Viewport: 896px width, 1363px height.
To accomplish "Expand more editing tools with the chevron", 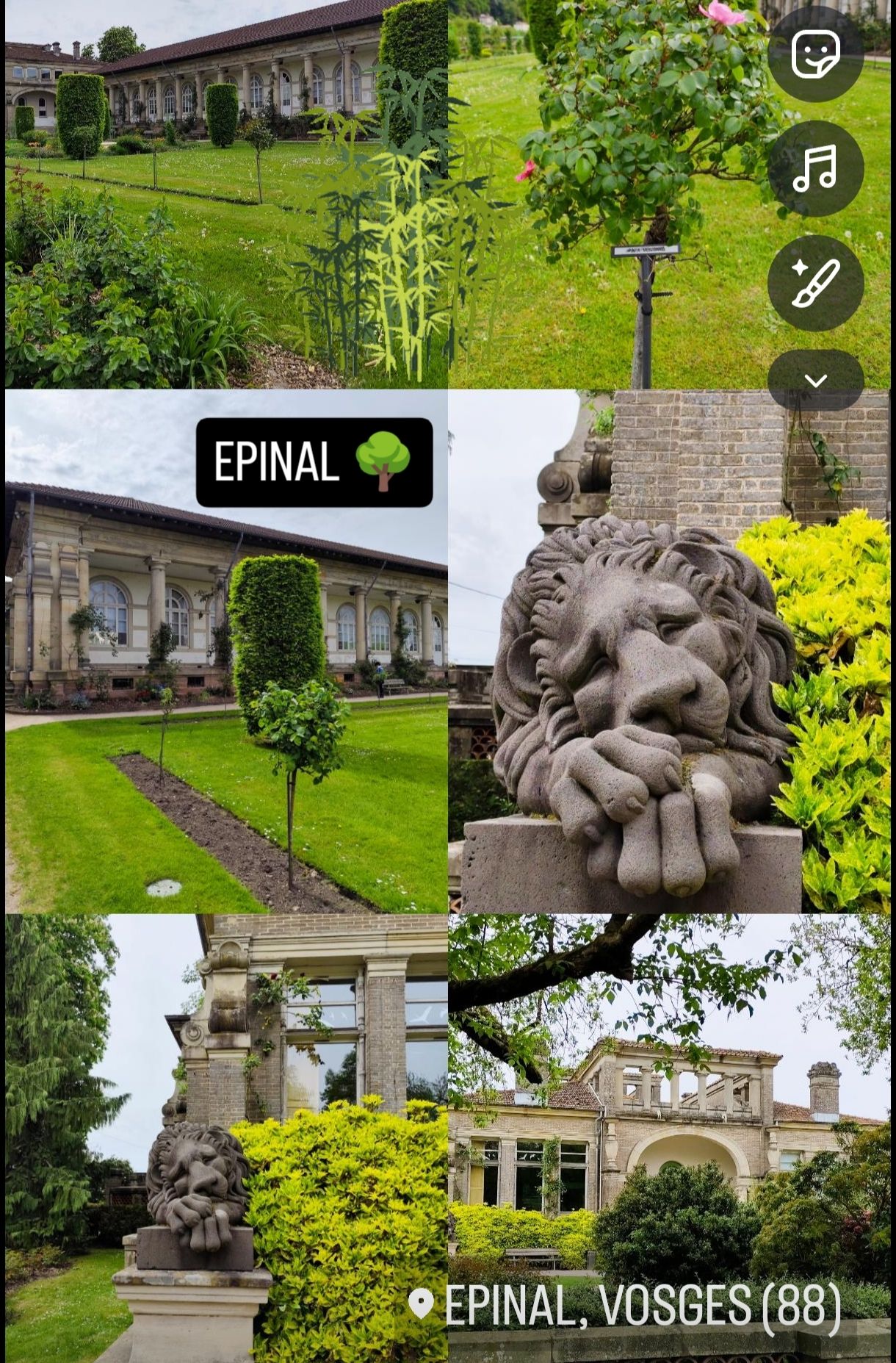I will pyautogui.click(x=815, y=380).
